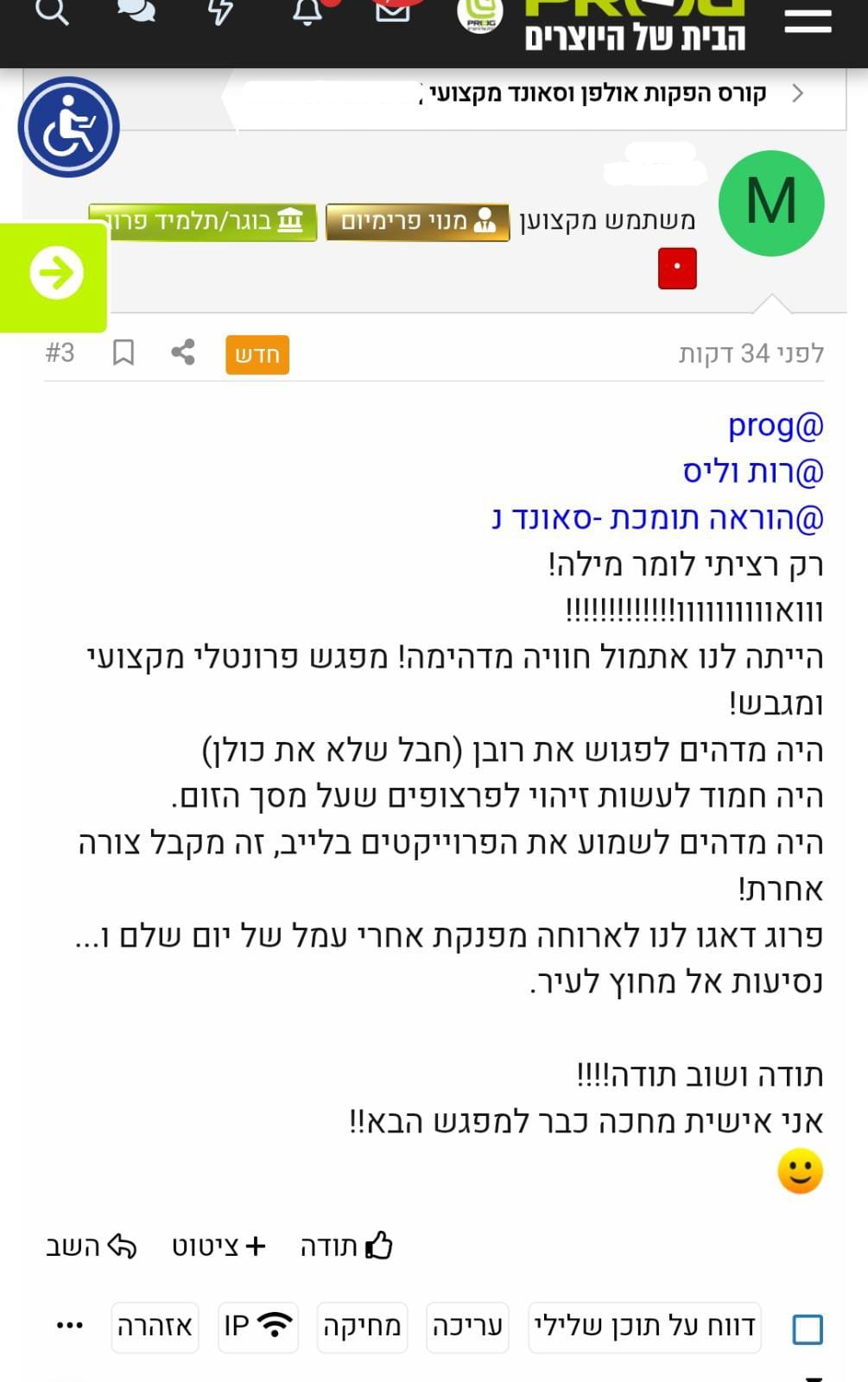Screen dimensions: 868x1382
Task: Tap the green arrow side button
Action: point(55,275)
